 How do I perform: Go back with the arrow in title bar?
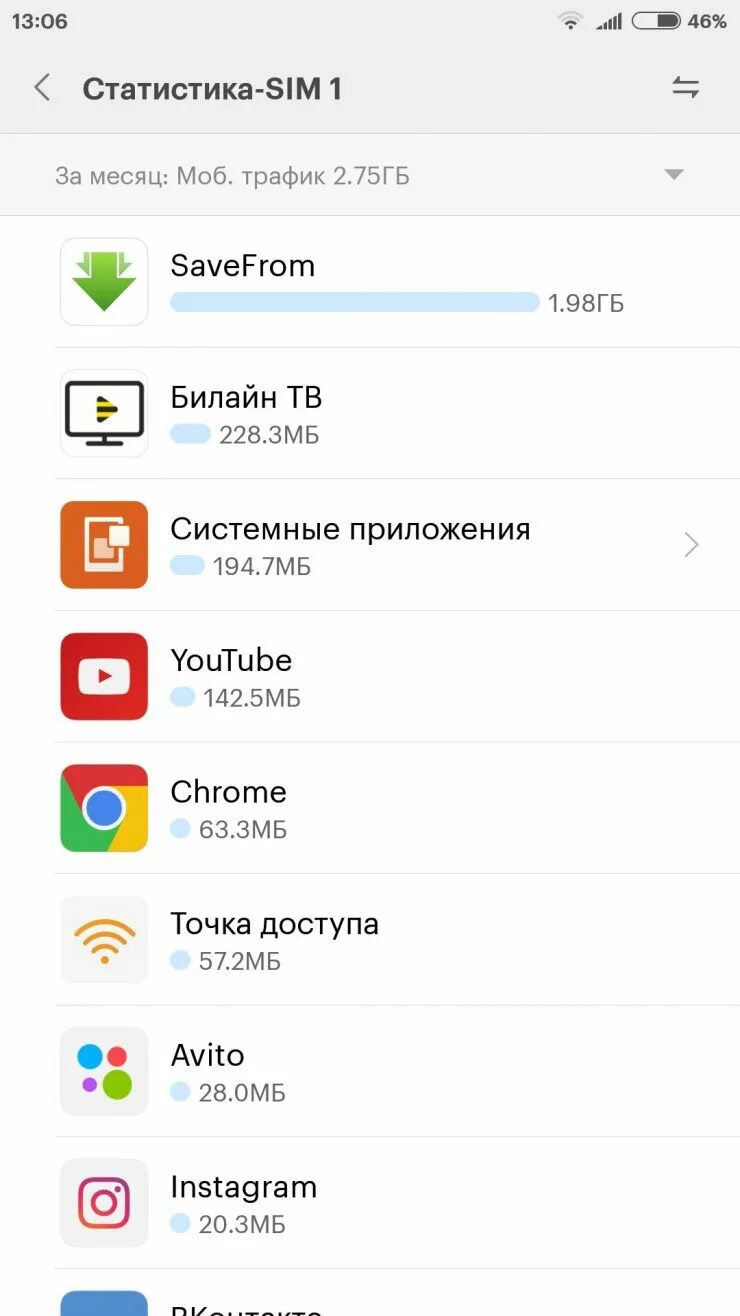coord(41,87)
